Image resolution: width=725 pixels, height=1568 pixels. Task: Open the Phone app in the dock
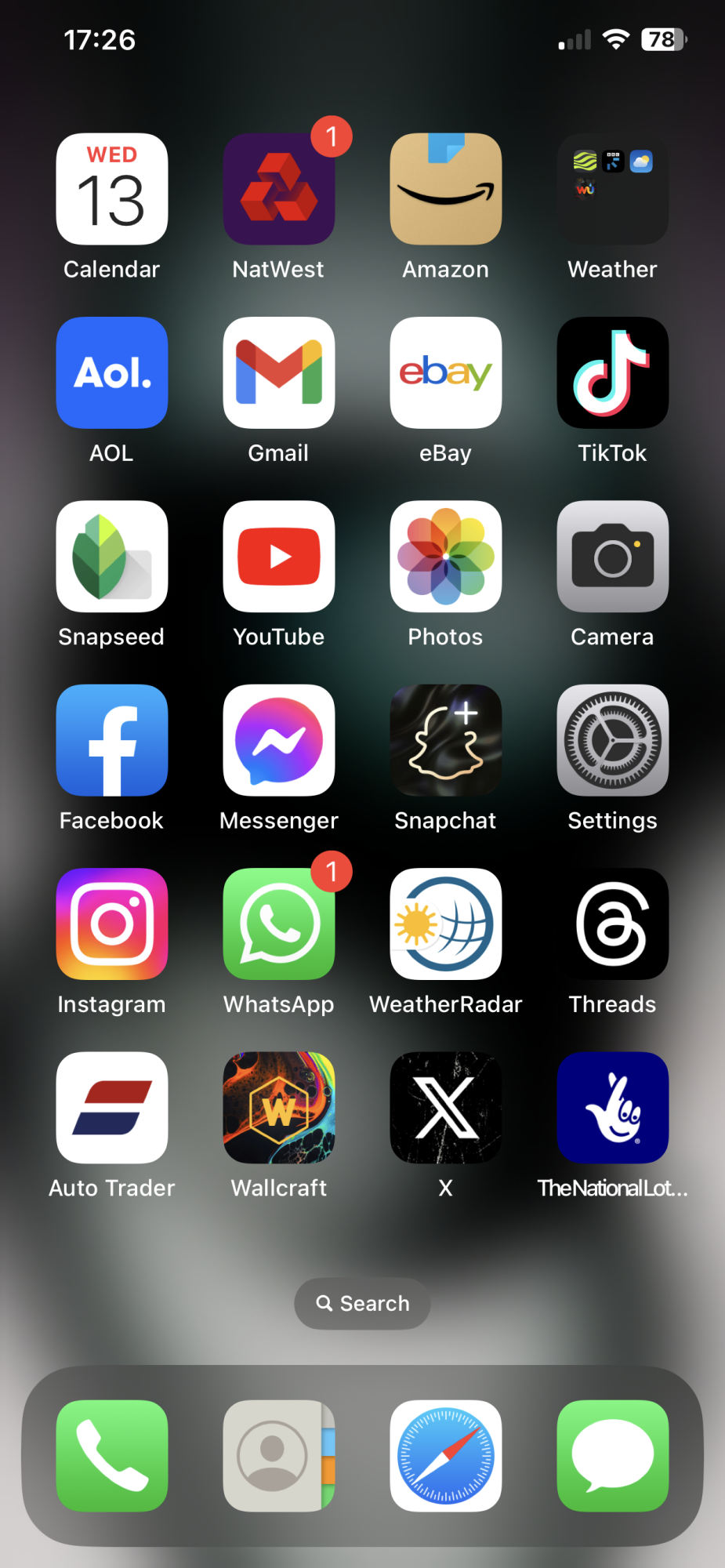point(111,1455)
